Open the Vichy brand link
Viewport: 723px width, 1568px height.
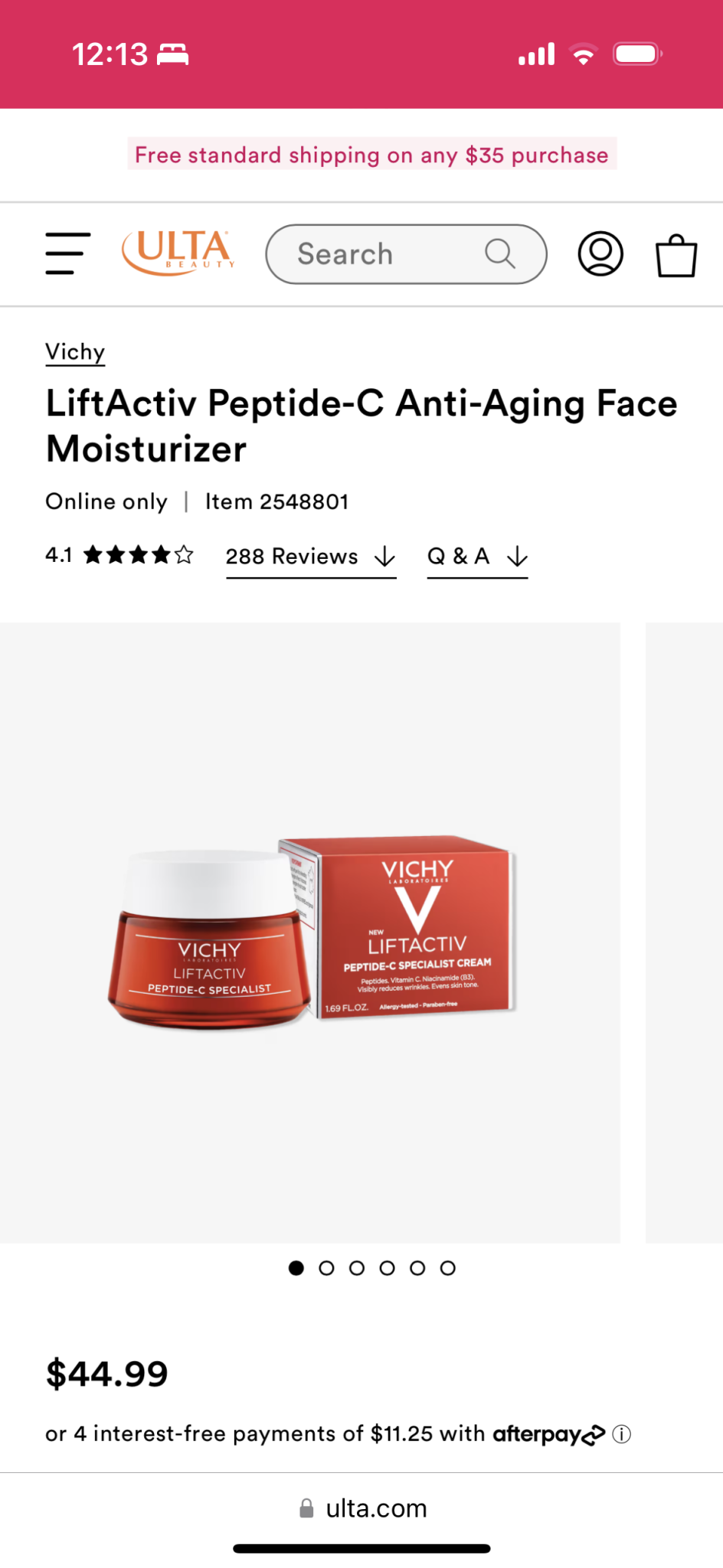pyautogui.click(x=75, y=352)
